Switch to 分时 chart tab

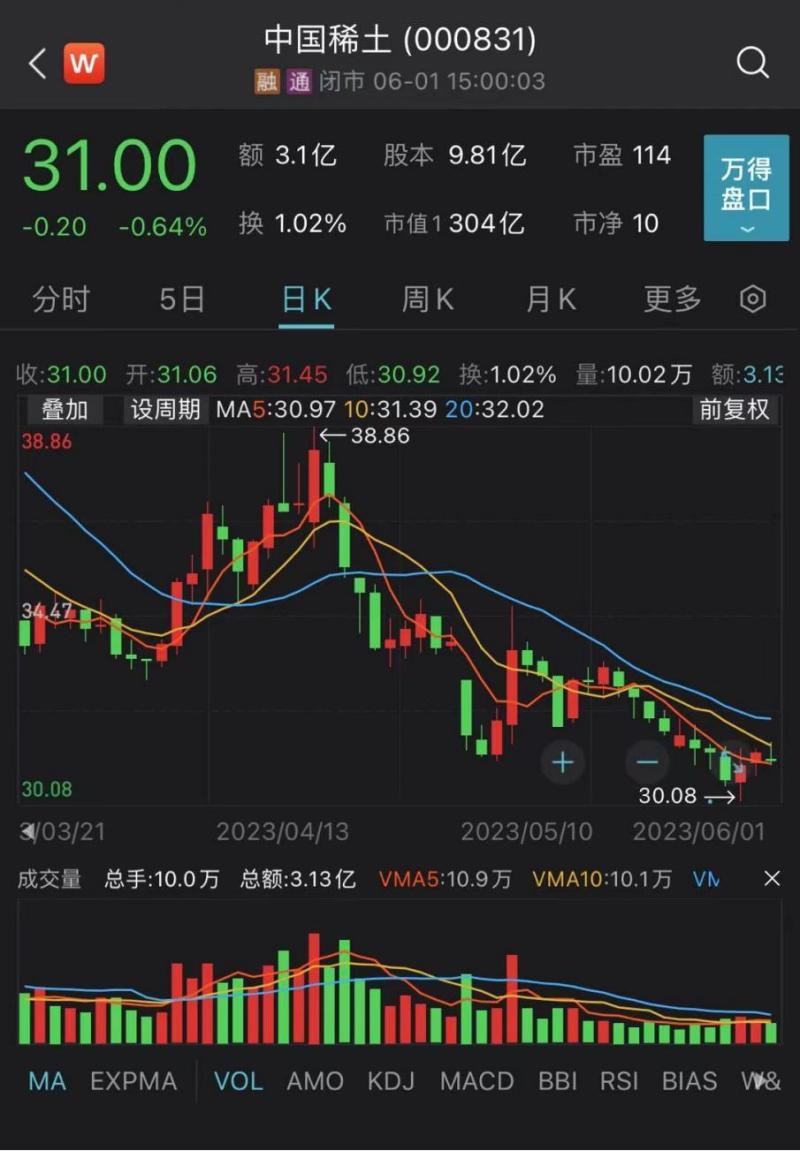coord(61,299)
